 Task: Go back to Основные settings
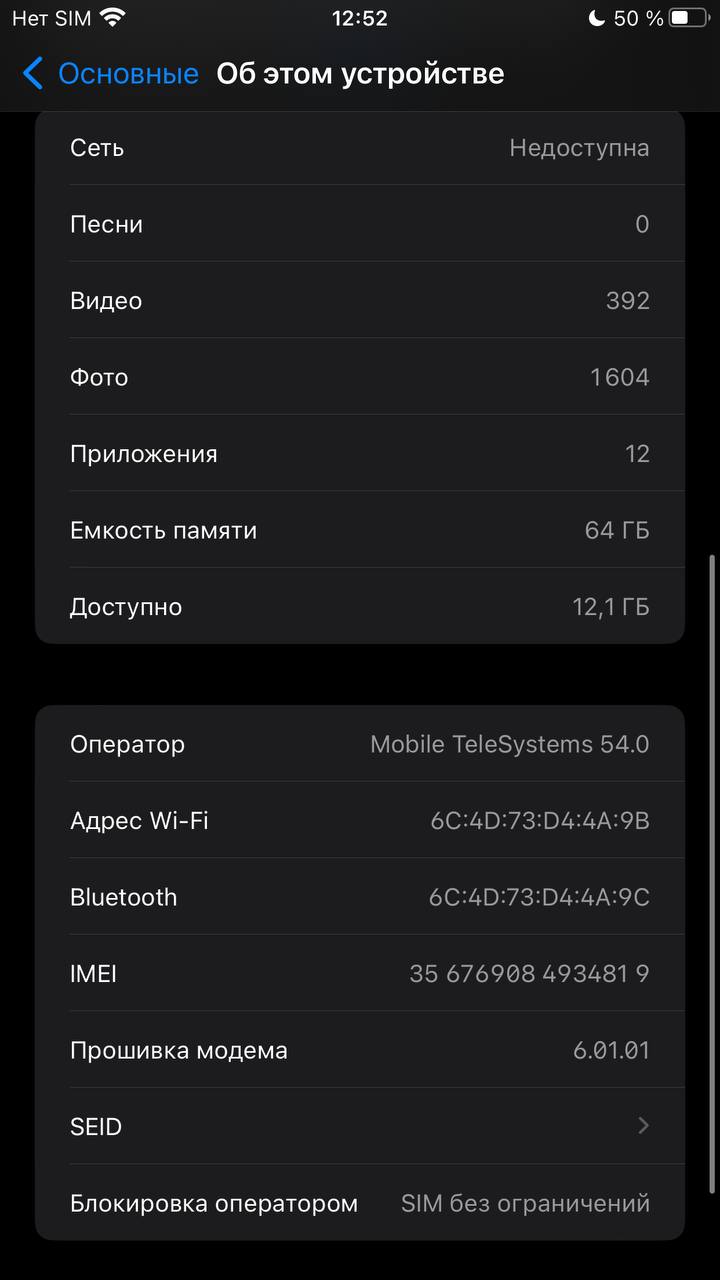click(110, 74)
